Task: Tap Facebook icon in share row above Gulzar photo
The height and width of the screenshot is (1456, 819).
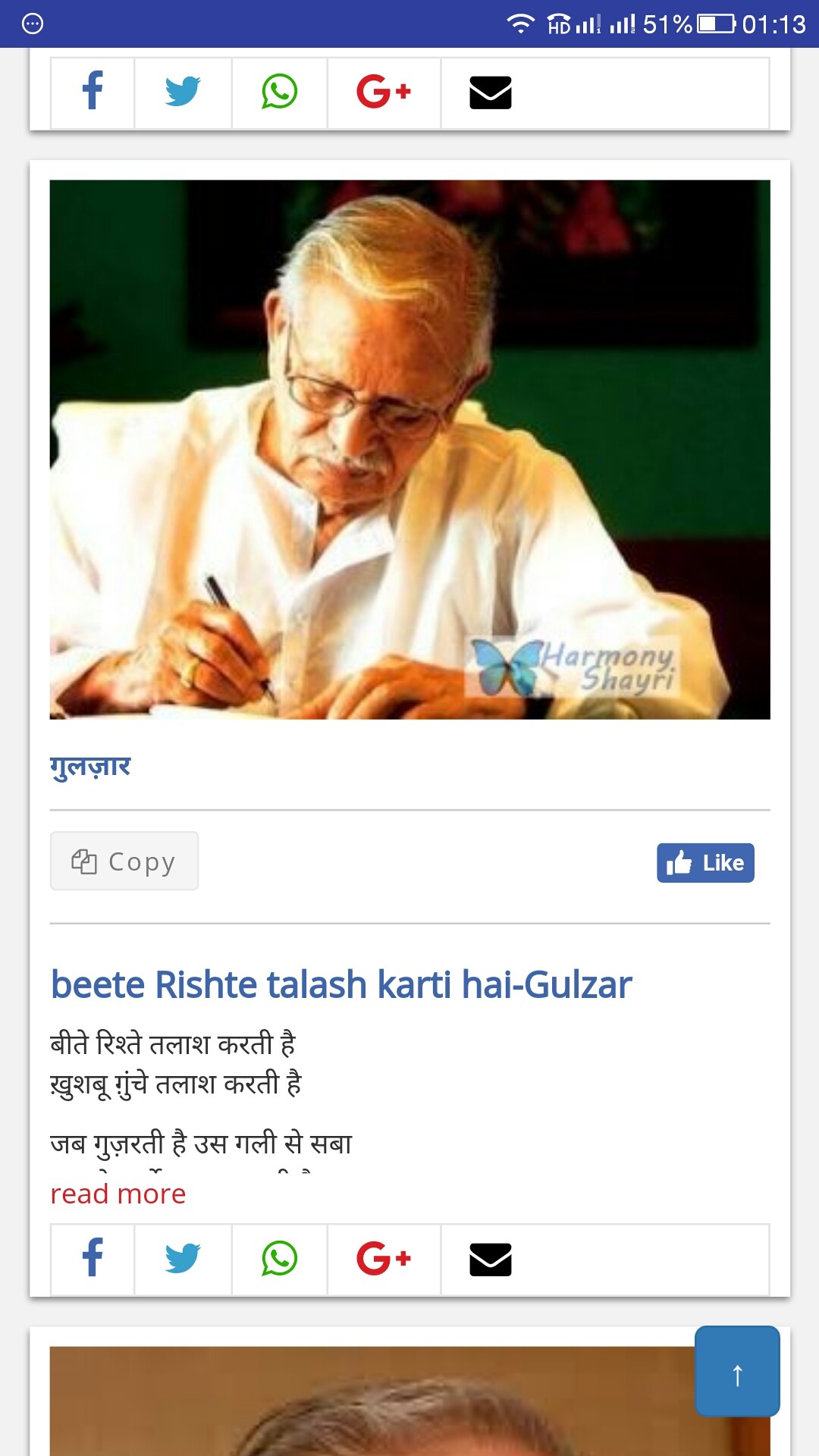Action: (93, 92)
